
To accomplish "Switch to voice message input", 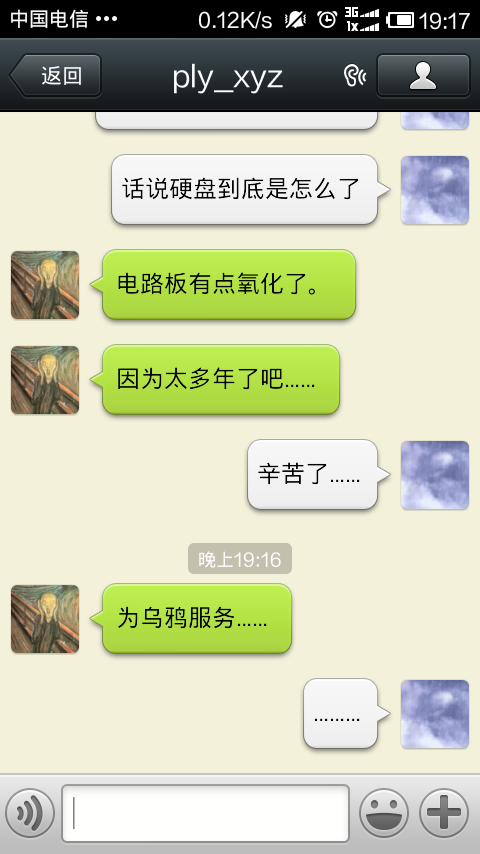I will pos(30,813).
